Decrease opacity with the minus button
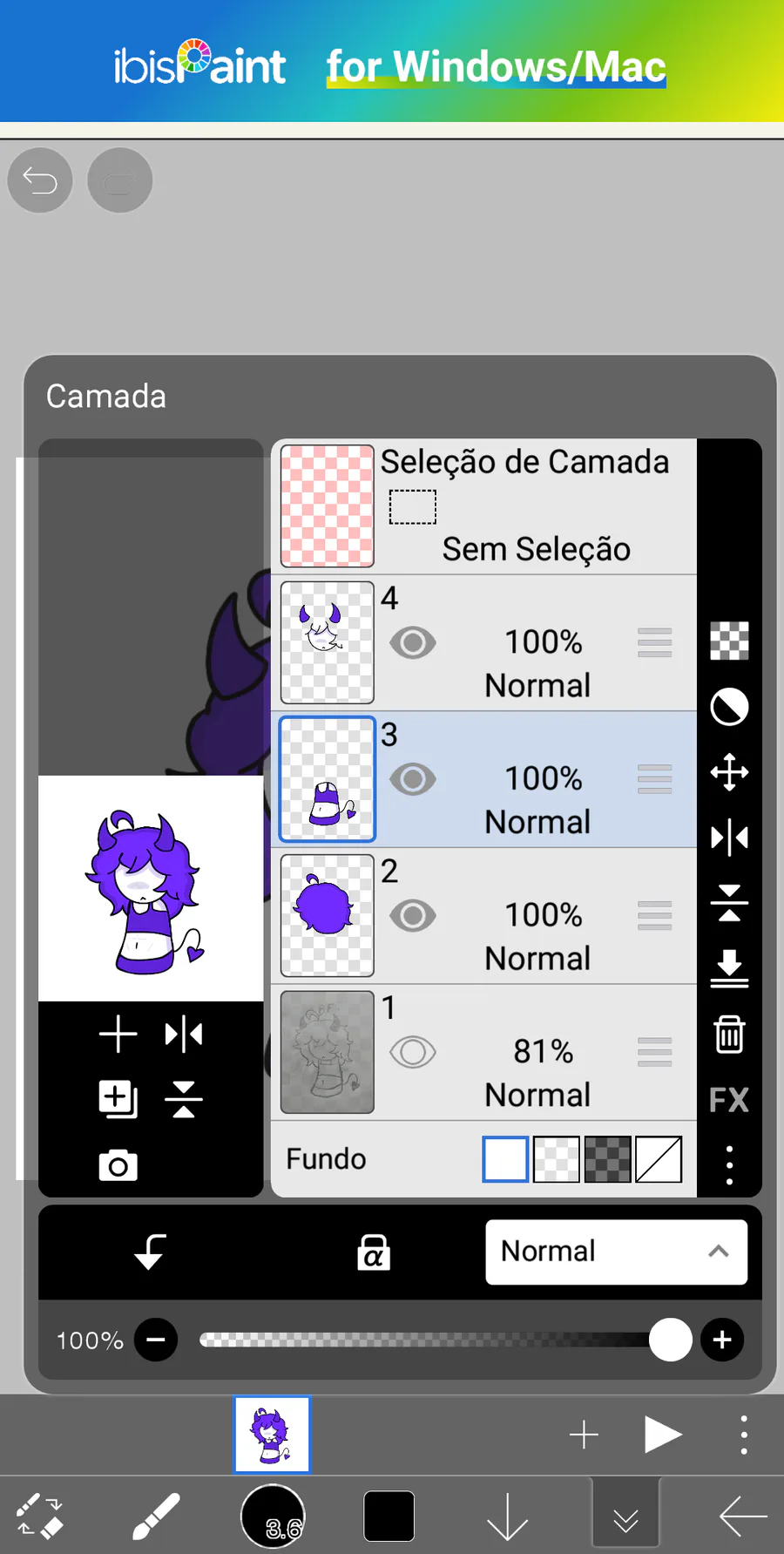 (x=157, y=1340)
